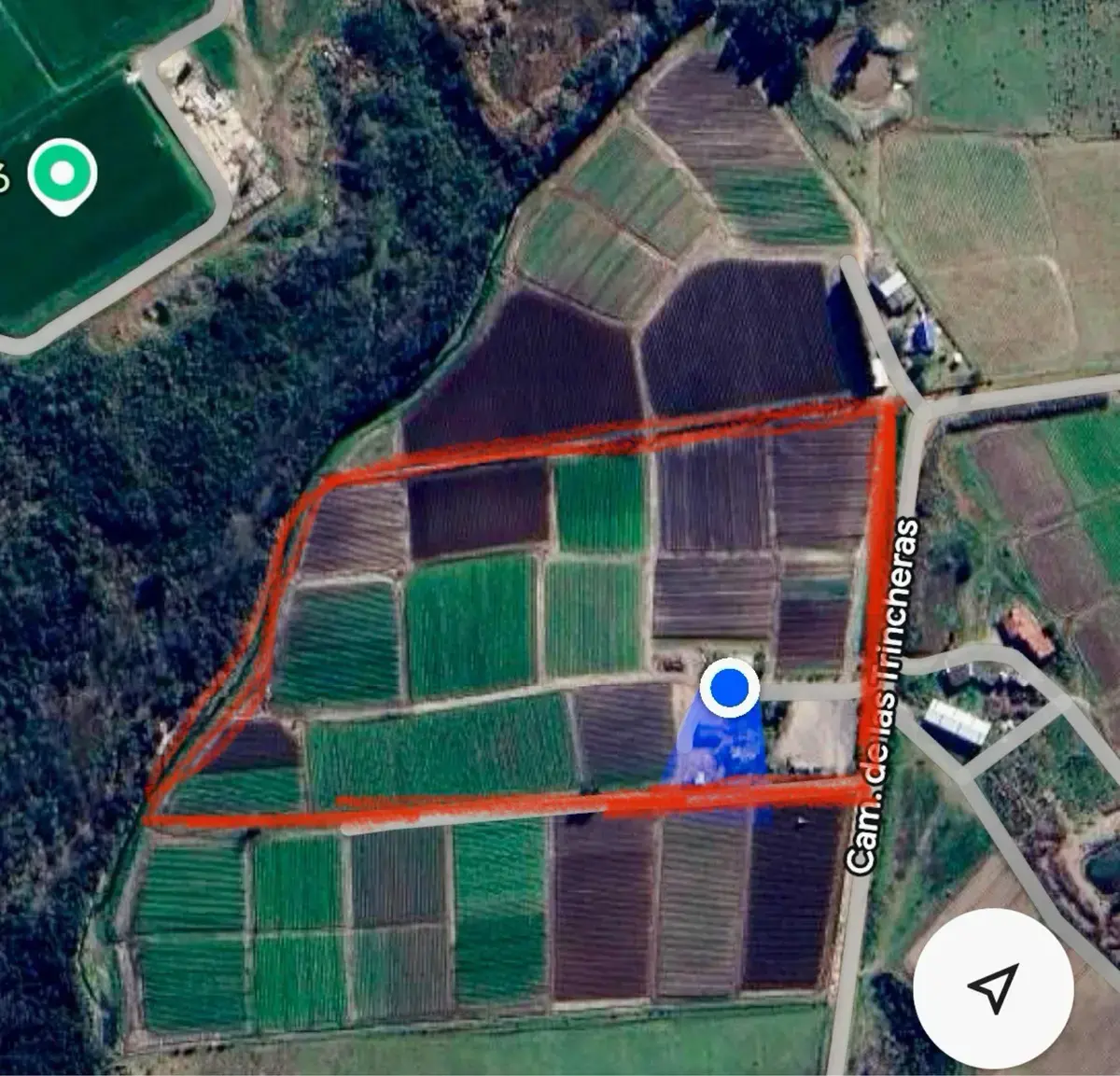Tap the my-location arrow button
Screen dimensions: 1120x1076
[x=993, y=987]
